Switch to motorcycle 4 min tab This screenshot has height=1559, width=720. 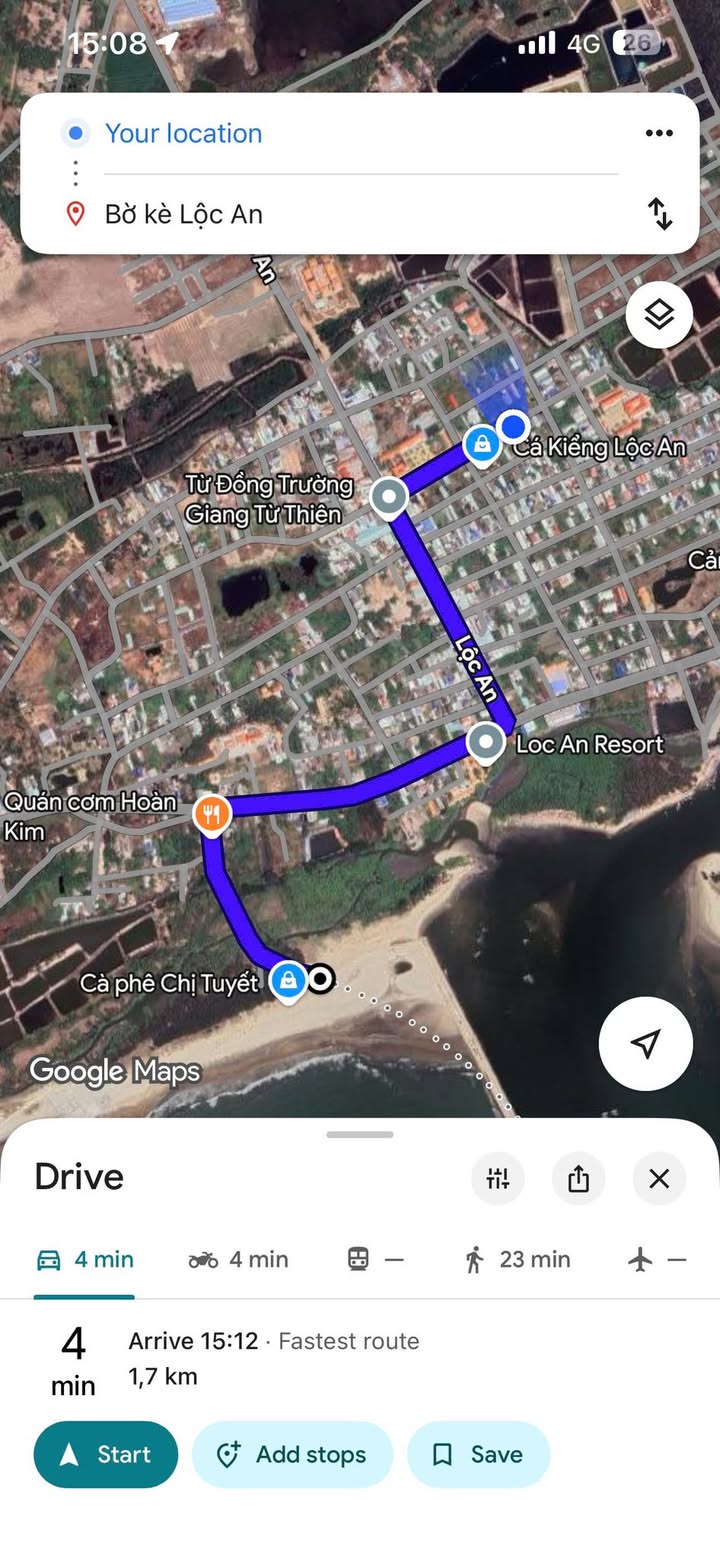click(239, 1260)
